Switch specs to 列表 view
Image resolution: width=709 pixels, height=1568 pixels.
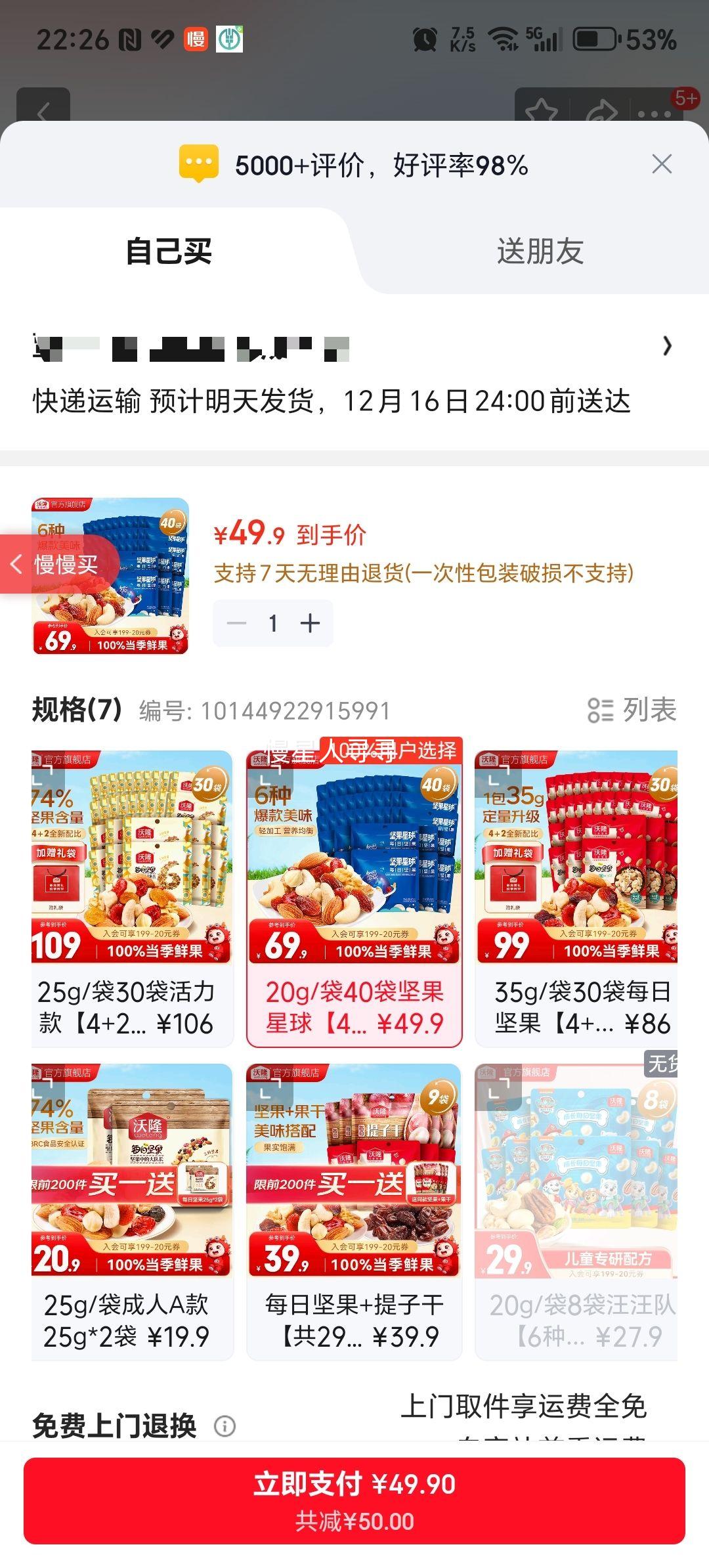pyautogui.click(x=632, y=710)
